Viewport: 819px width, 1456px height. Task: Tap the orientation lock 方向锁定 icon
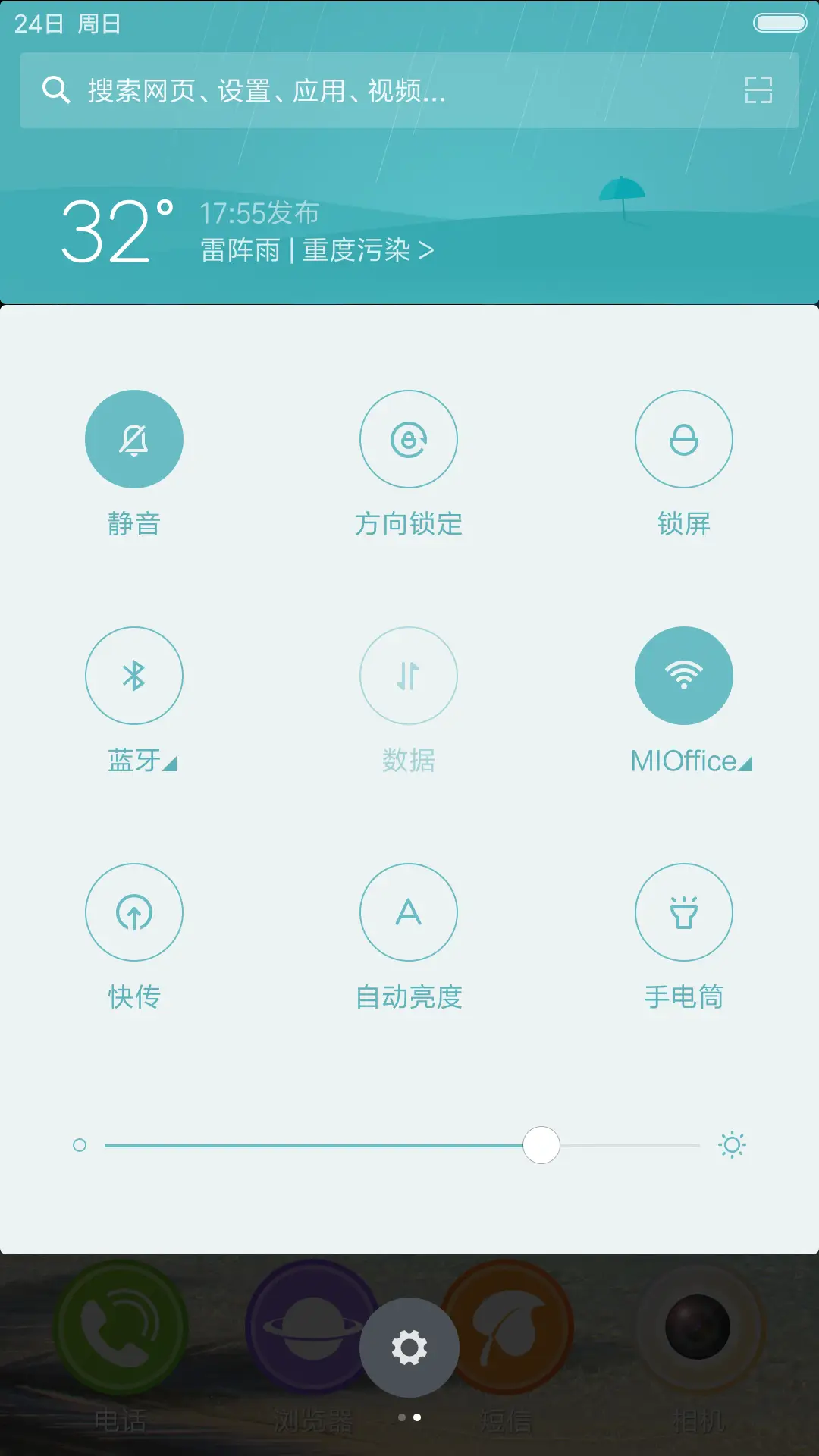pos(409,438)
